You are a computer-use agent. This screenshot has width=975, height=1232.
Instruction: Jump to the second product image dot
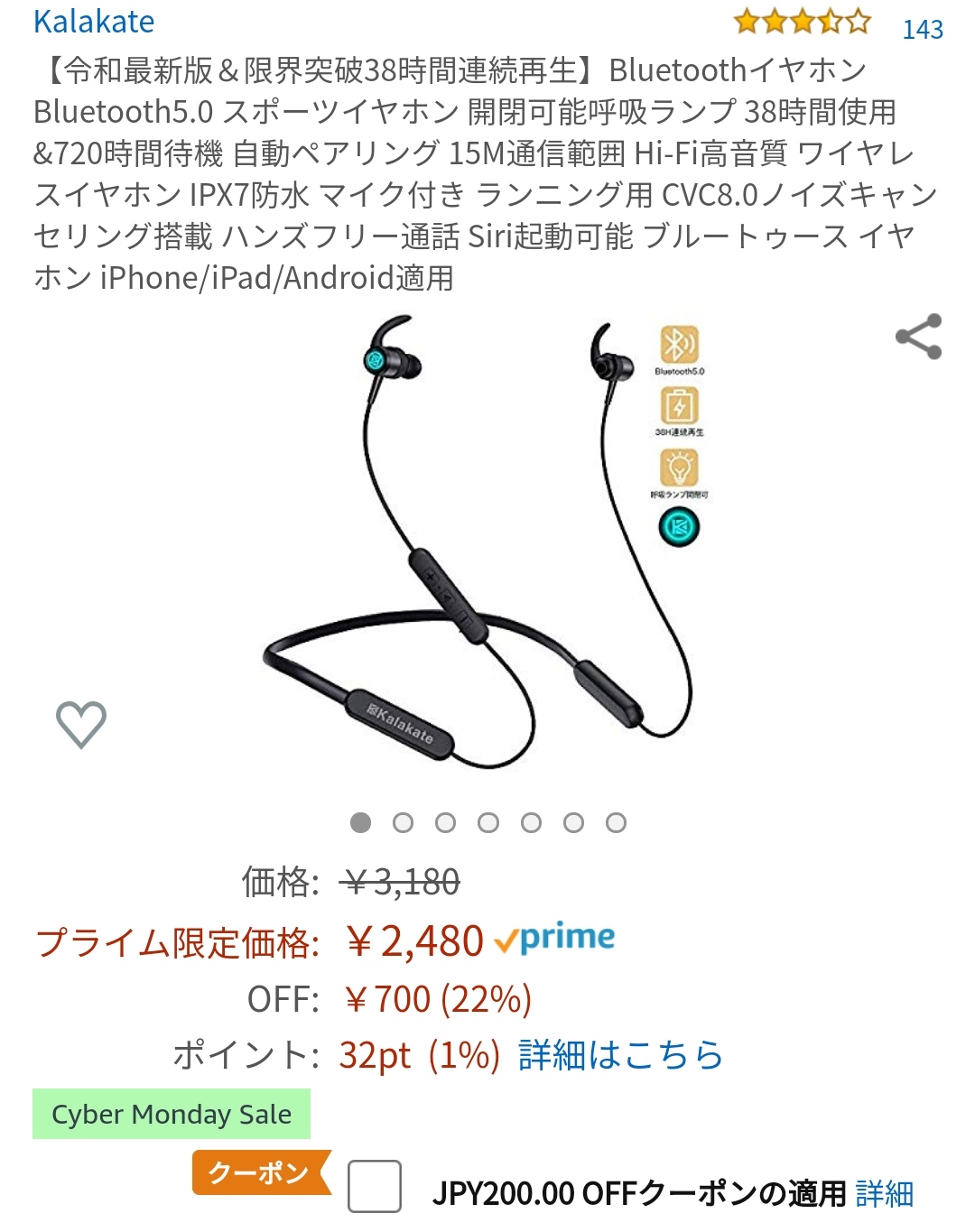point(404,822)
